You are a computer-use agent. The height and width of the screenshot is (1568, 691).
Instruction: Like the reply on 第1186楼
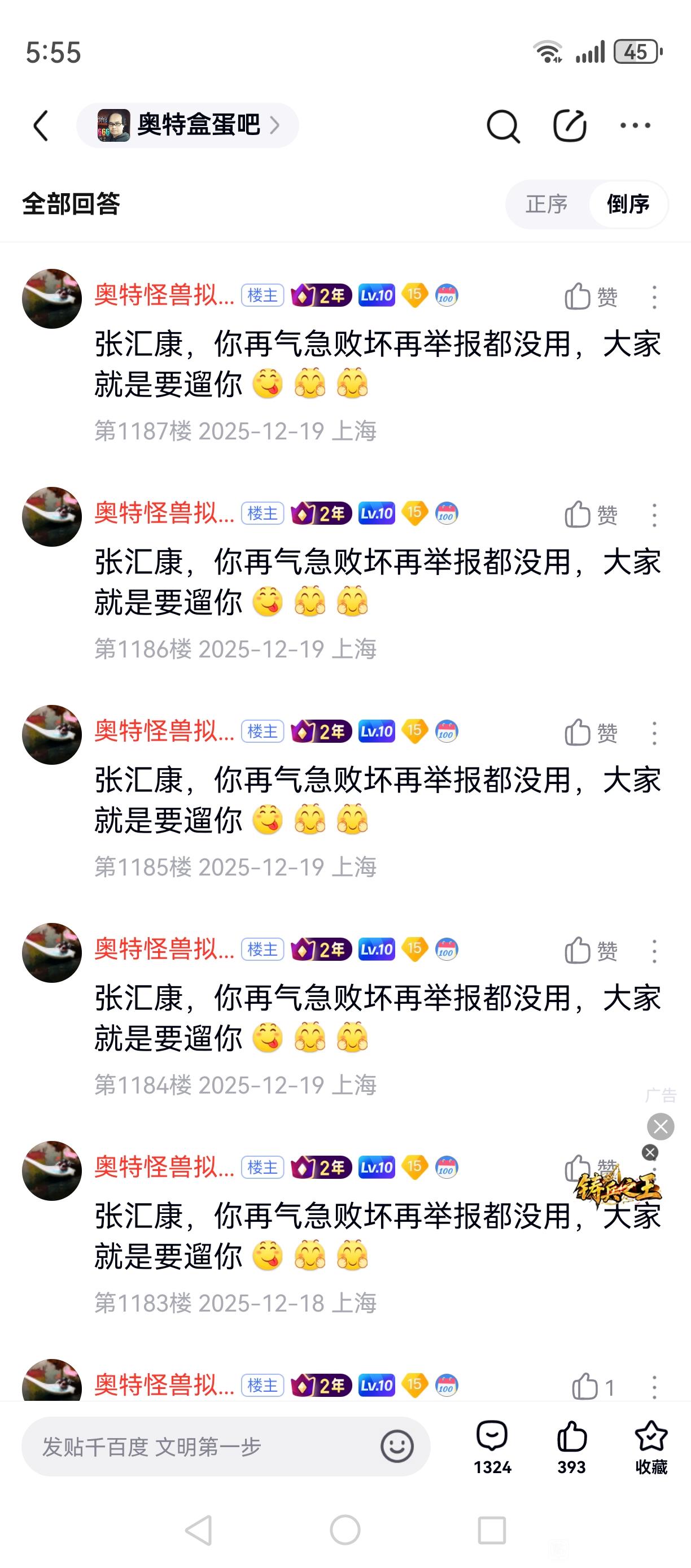[x=590, y=515]
